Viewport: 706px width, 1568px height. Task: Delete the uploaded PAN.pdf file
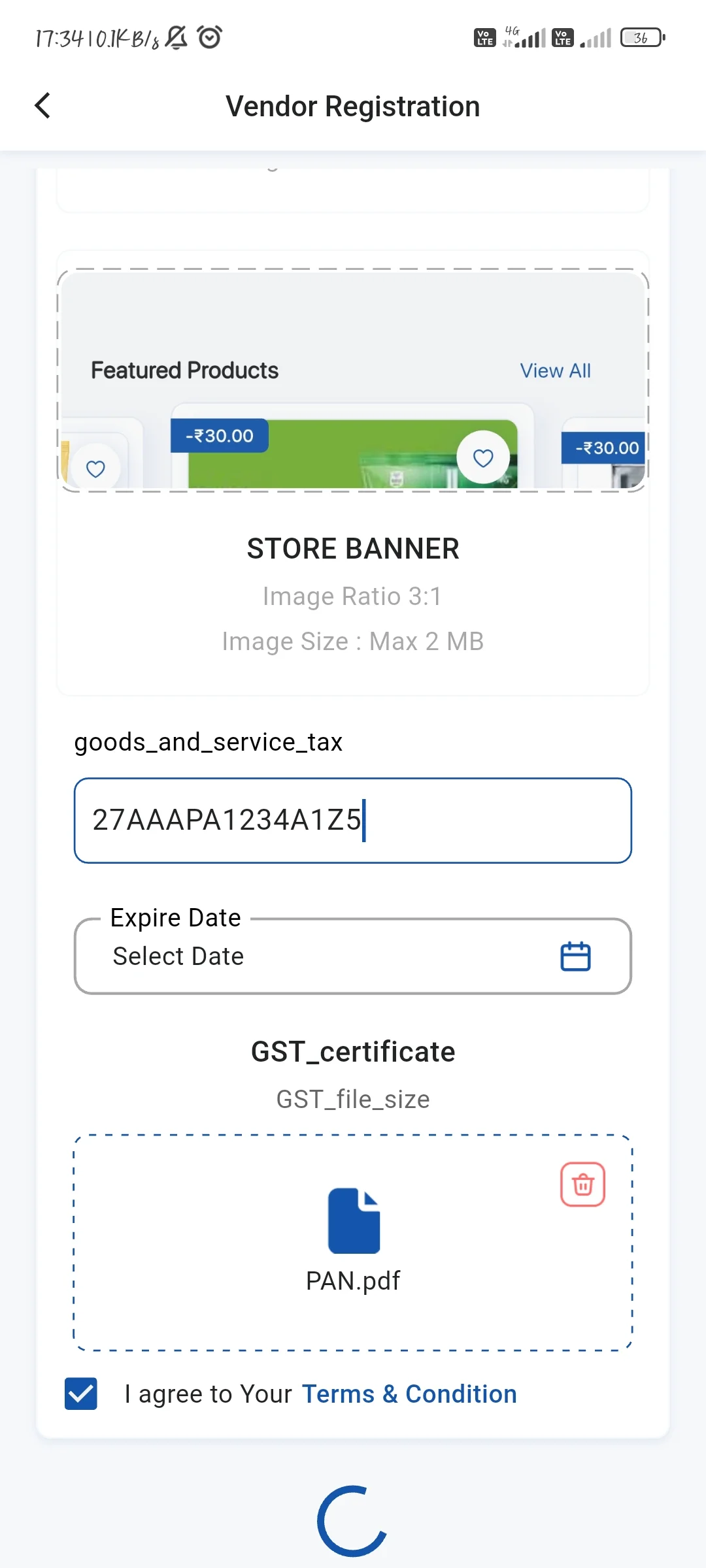(582, 1184)
